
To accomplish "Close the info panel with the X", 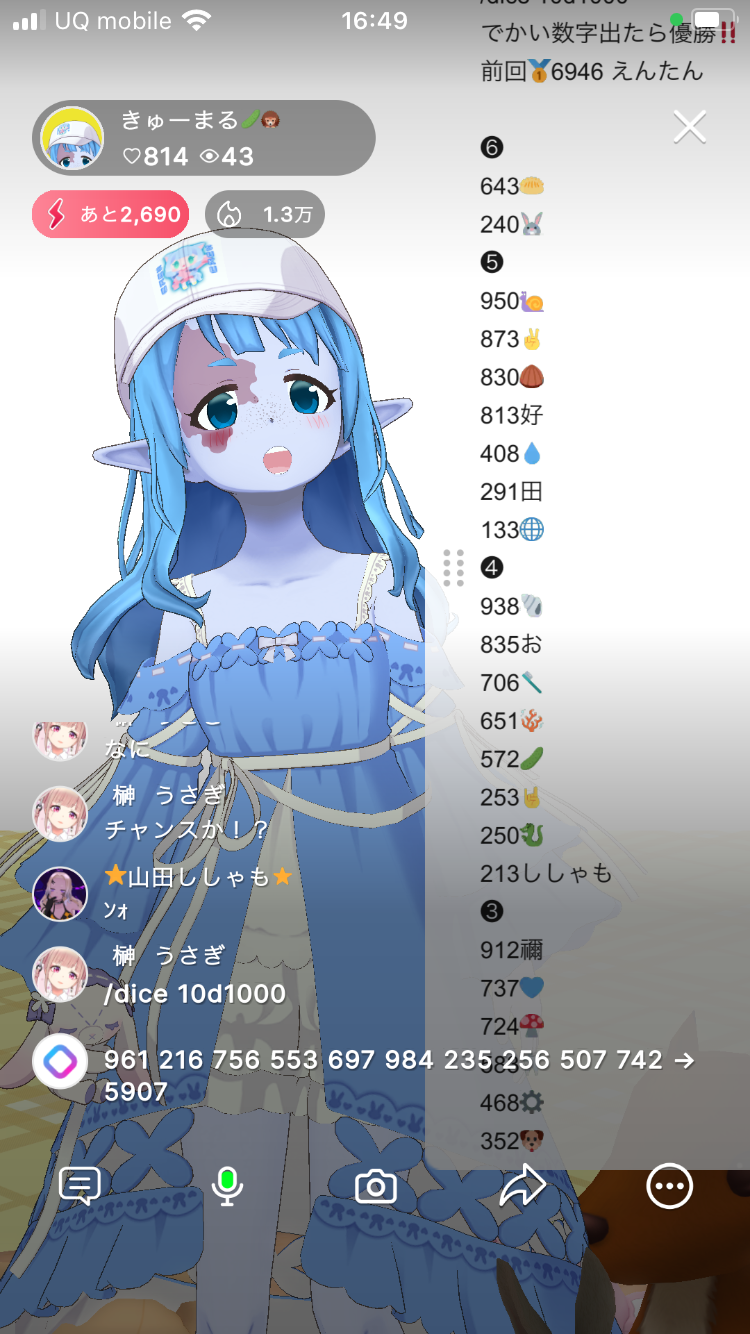I will click(690, 127).
